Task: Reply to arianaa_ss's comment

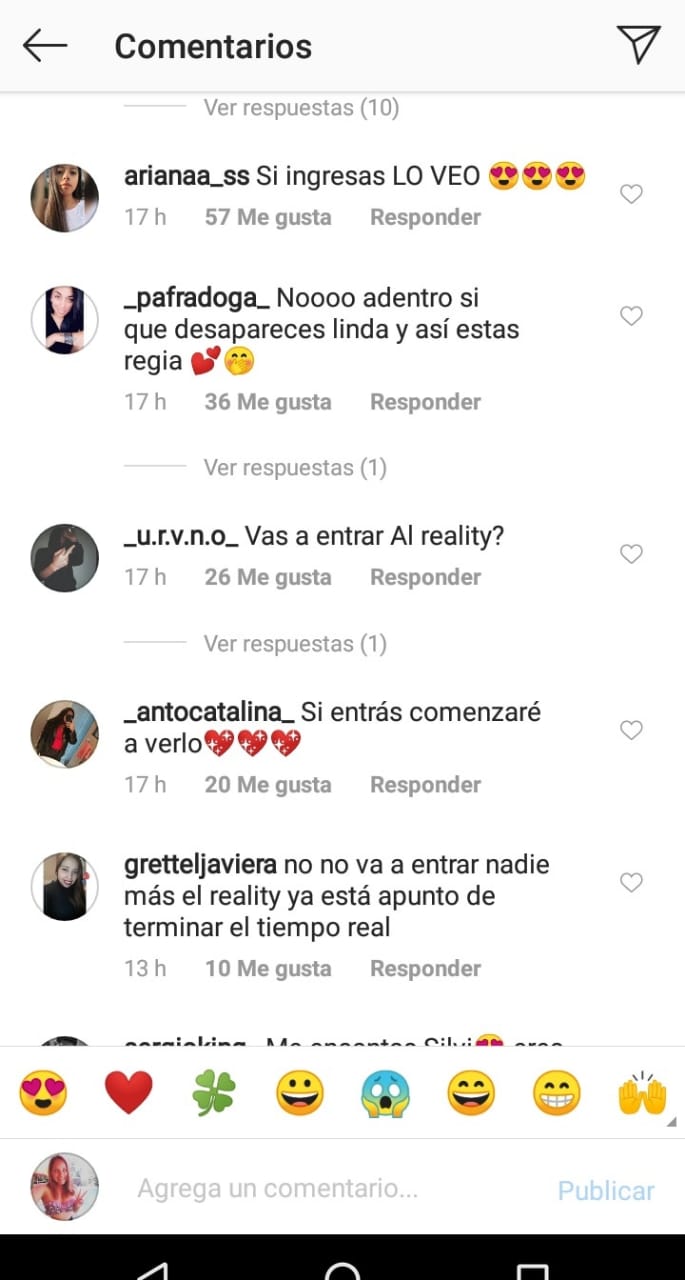Action: 425,217
